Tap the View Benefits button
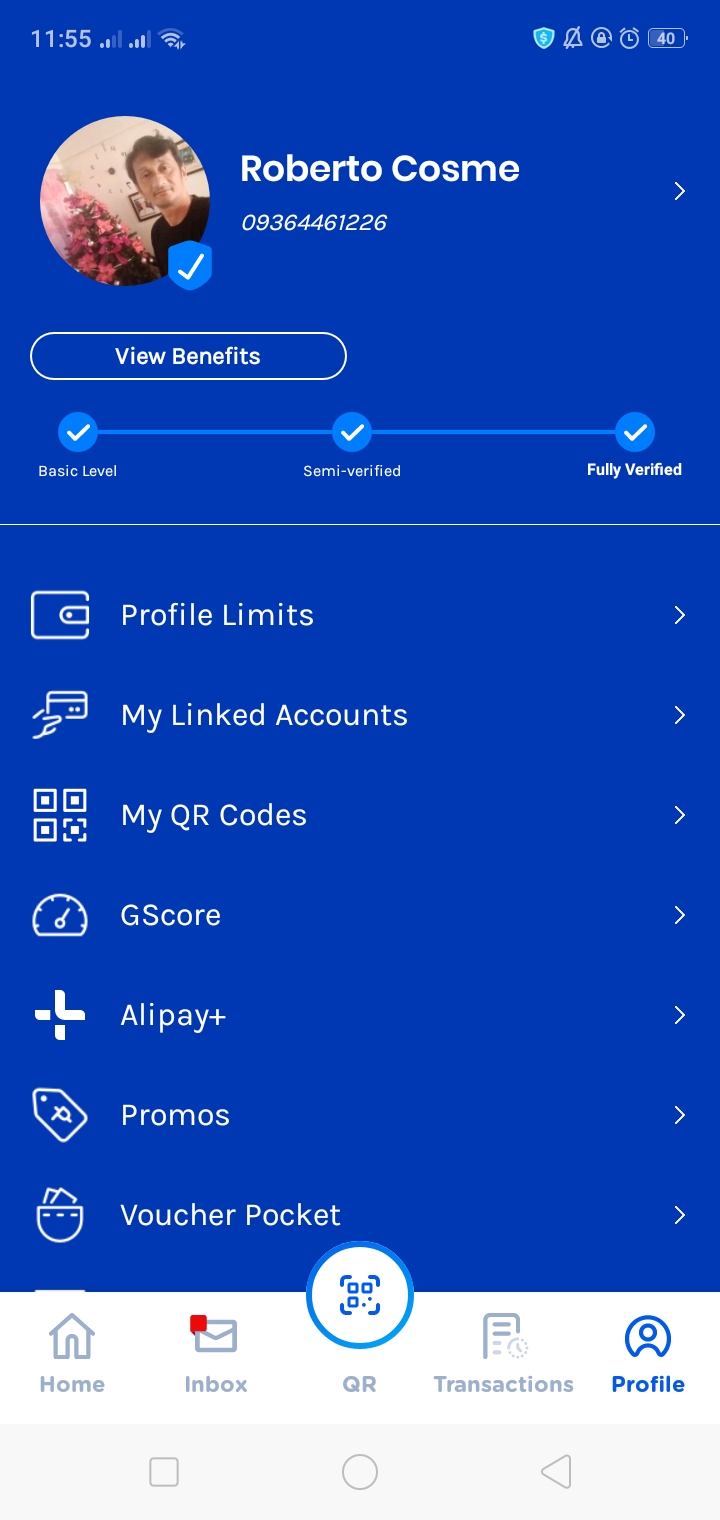 188,356
